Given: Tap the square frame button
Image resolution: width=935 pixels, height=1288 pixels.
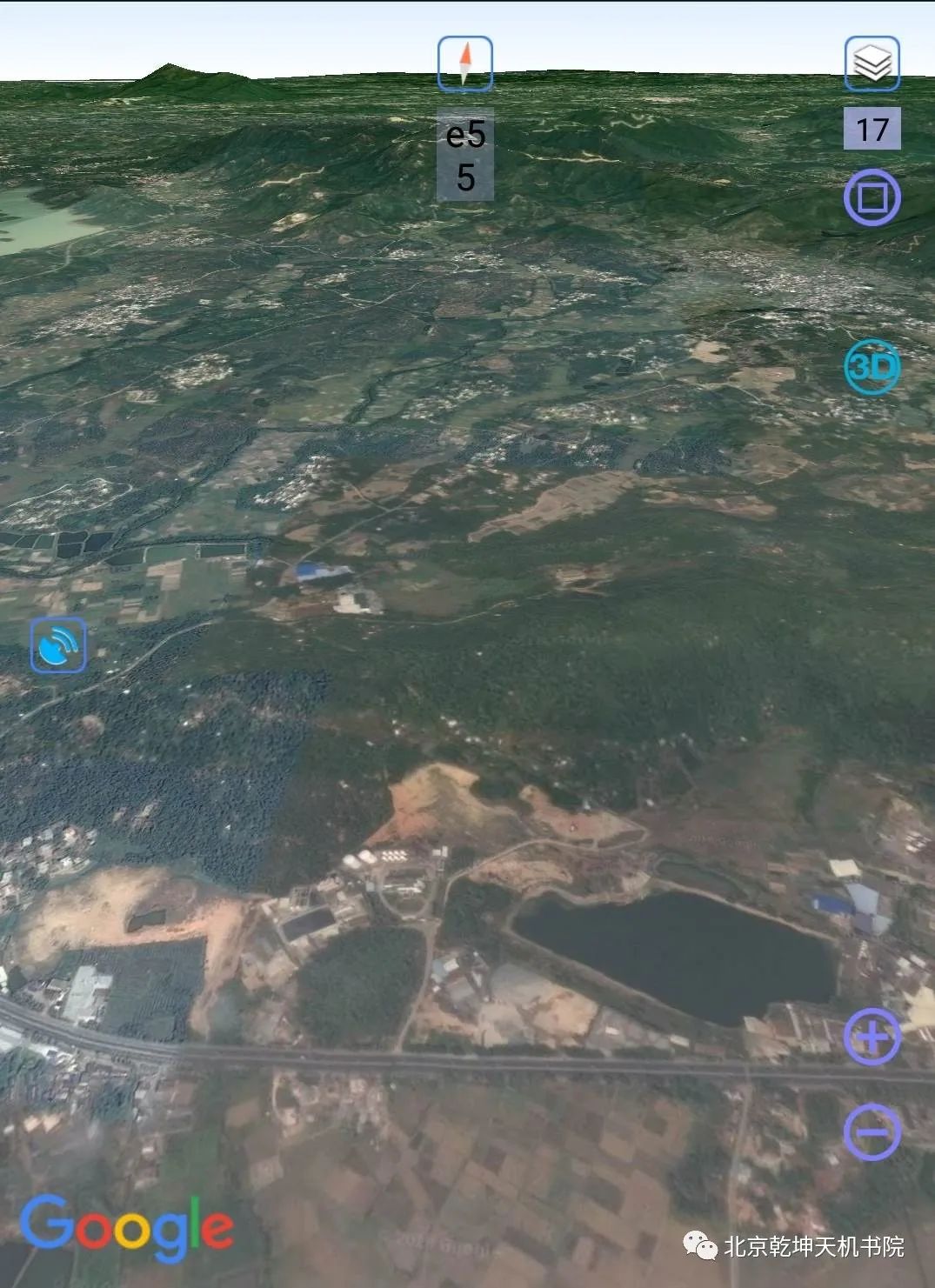Looking at the screenshot, I should 872,198.
